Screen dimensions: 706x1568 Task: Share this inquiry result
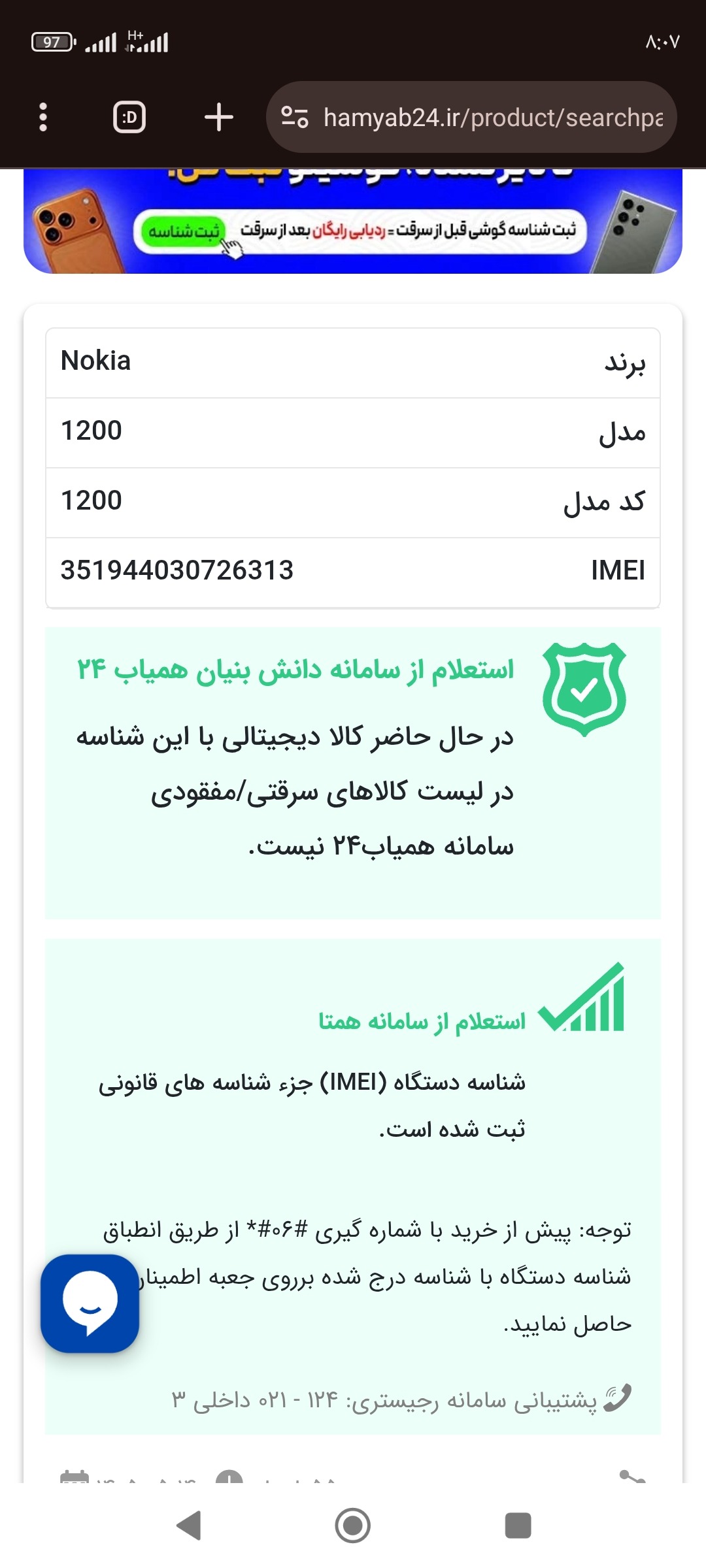(x=632, y=1477)
